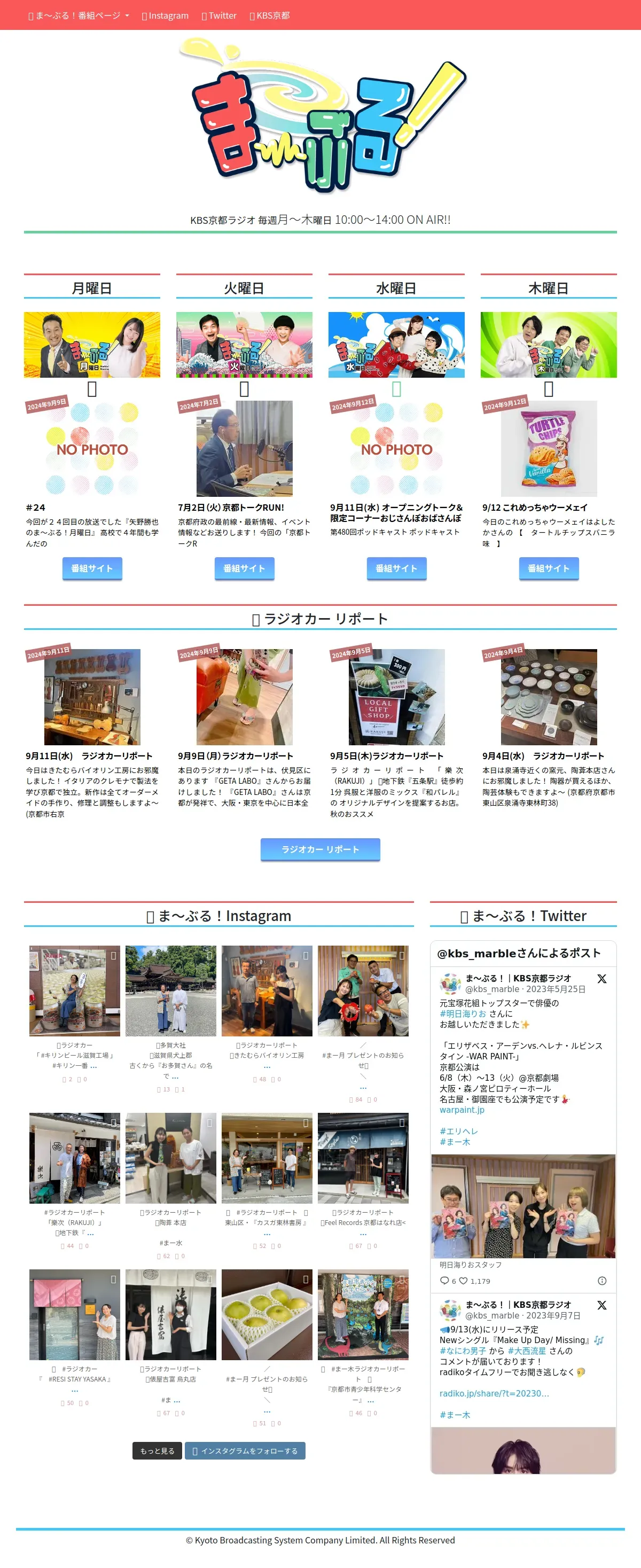Go to the KBS京都 website link

click(x=270, y=16)
